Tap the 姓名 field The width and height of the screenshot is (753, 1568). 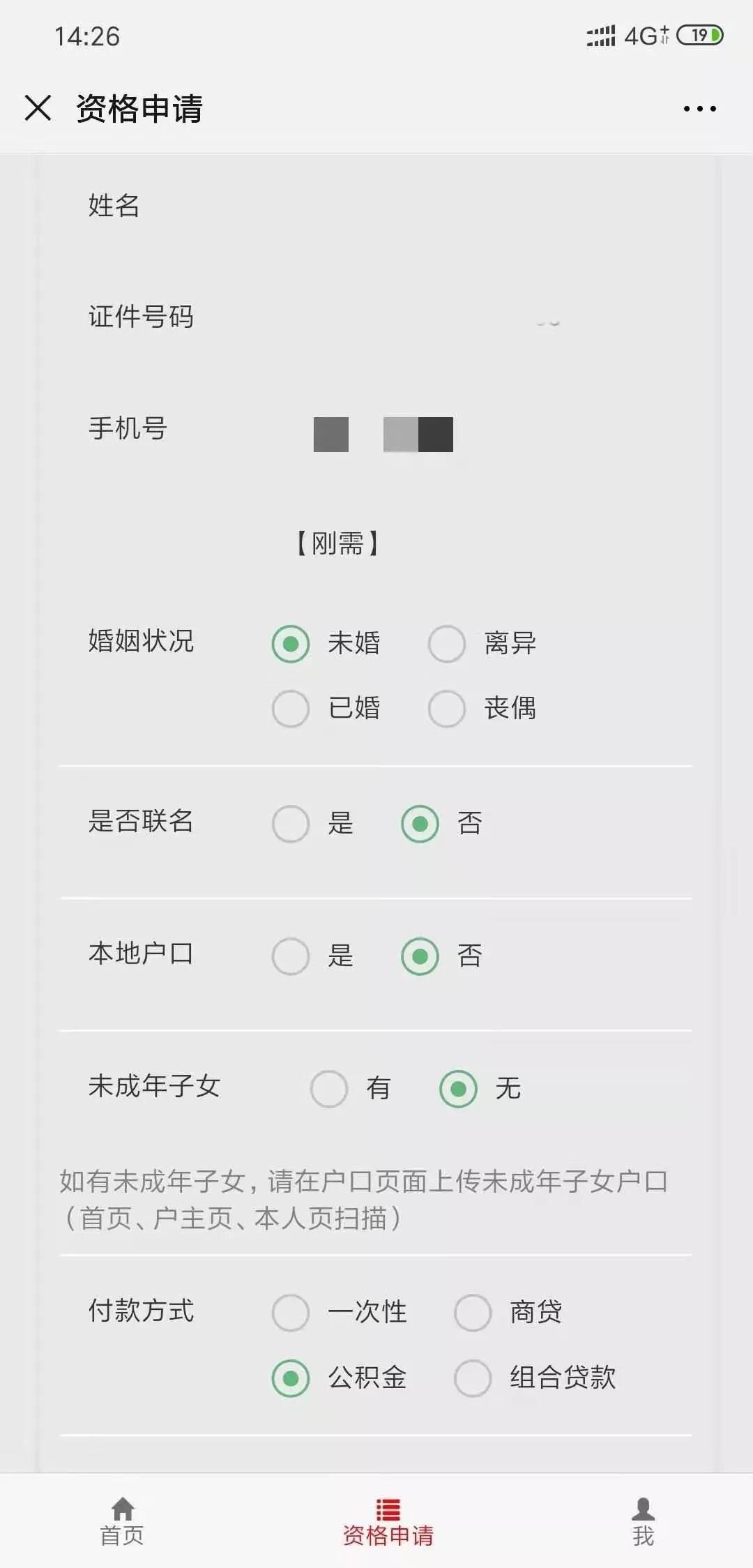[x=376, y=206]
